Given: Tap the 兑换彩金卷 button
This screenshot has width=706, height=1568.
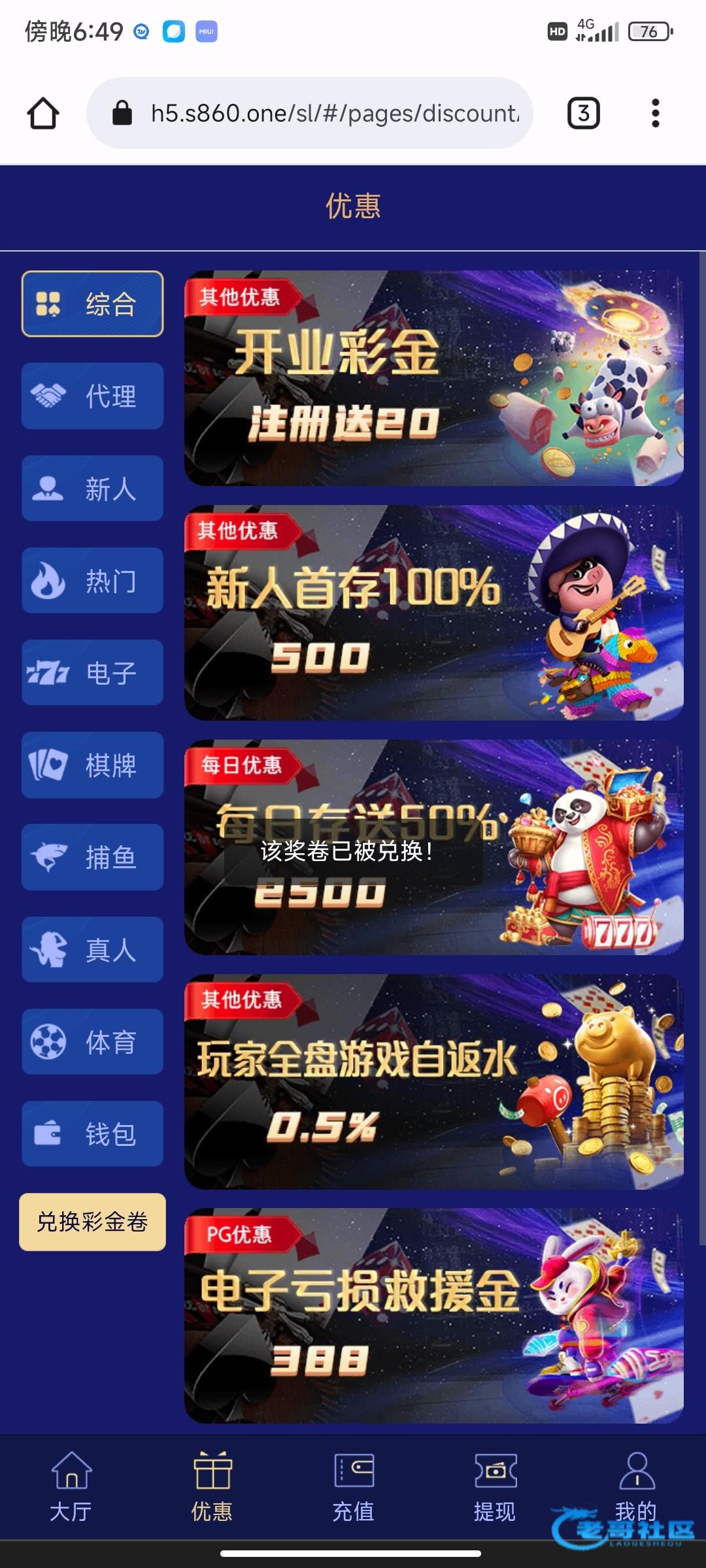Looking at the screenshot, I should pos(92,1222).
